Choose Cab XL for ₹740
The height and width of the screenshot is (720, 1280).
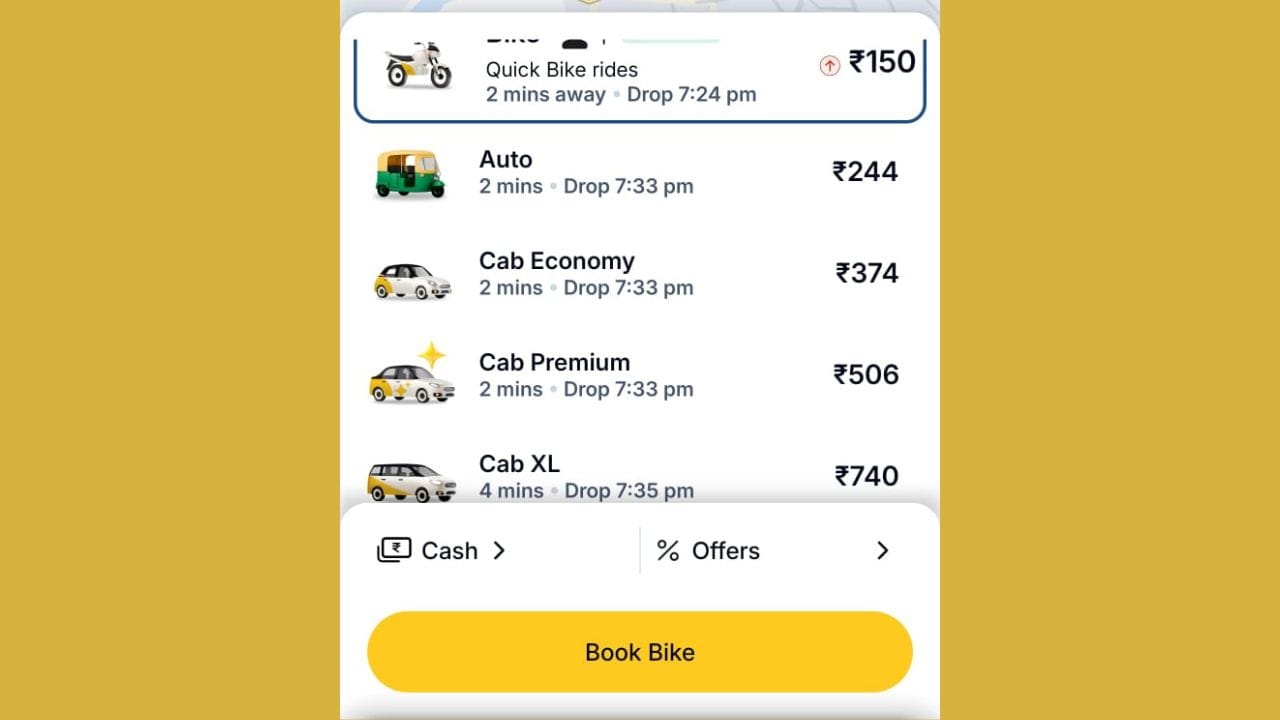click(x=640, y=476)
